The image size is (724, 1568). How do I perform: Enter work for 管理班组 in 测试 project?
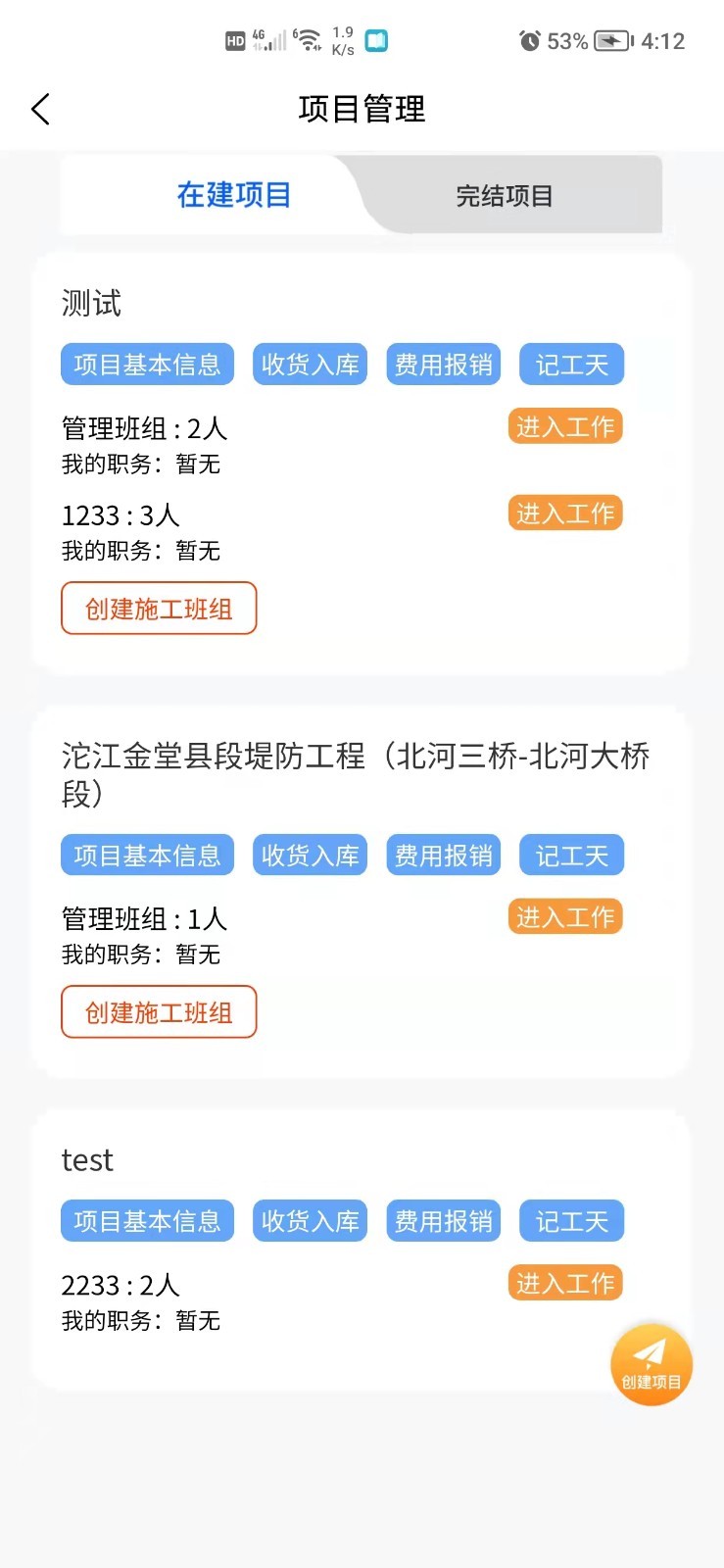(x=564, y=425)
